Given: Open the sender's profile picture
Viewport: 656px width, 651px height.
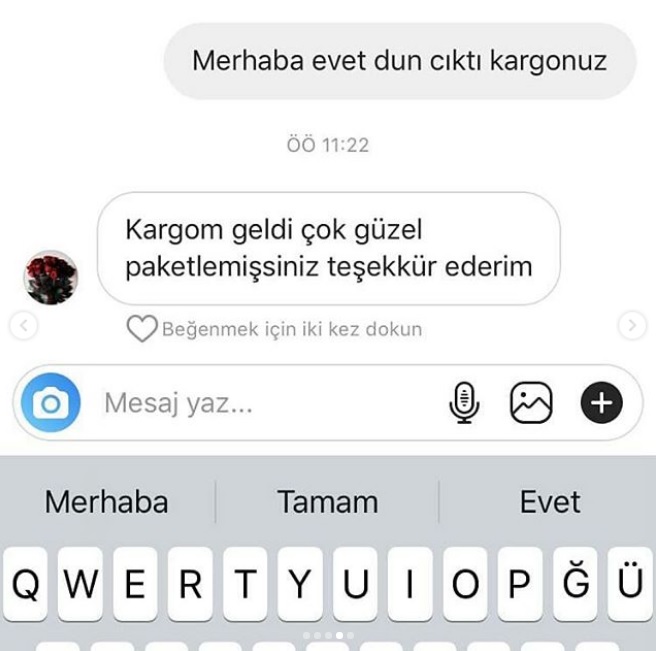Looking at the screenshot, I should pos(50,277).
